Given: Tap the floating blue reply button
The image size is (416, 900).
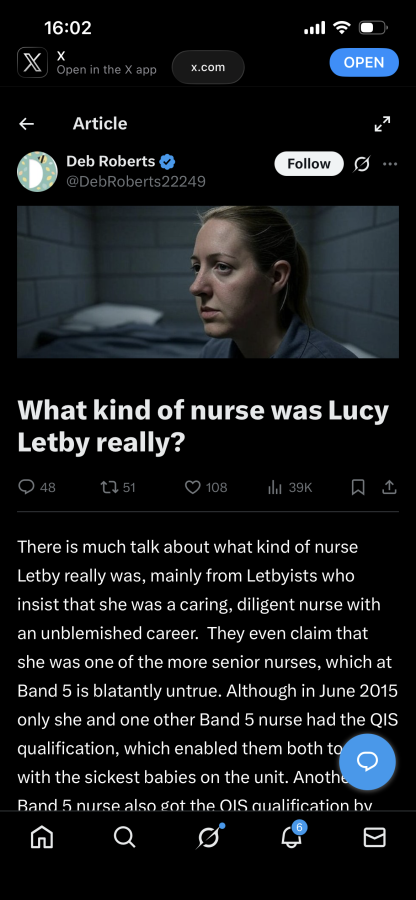Looking at the screenshot, I should click(367, 762).
